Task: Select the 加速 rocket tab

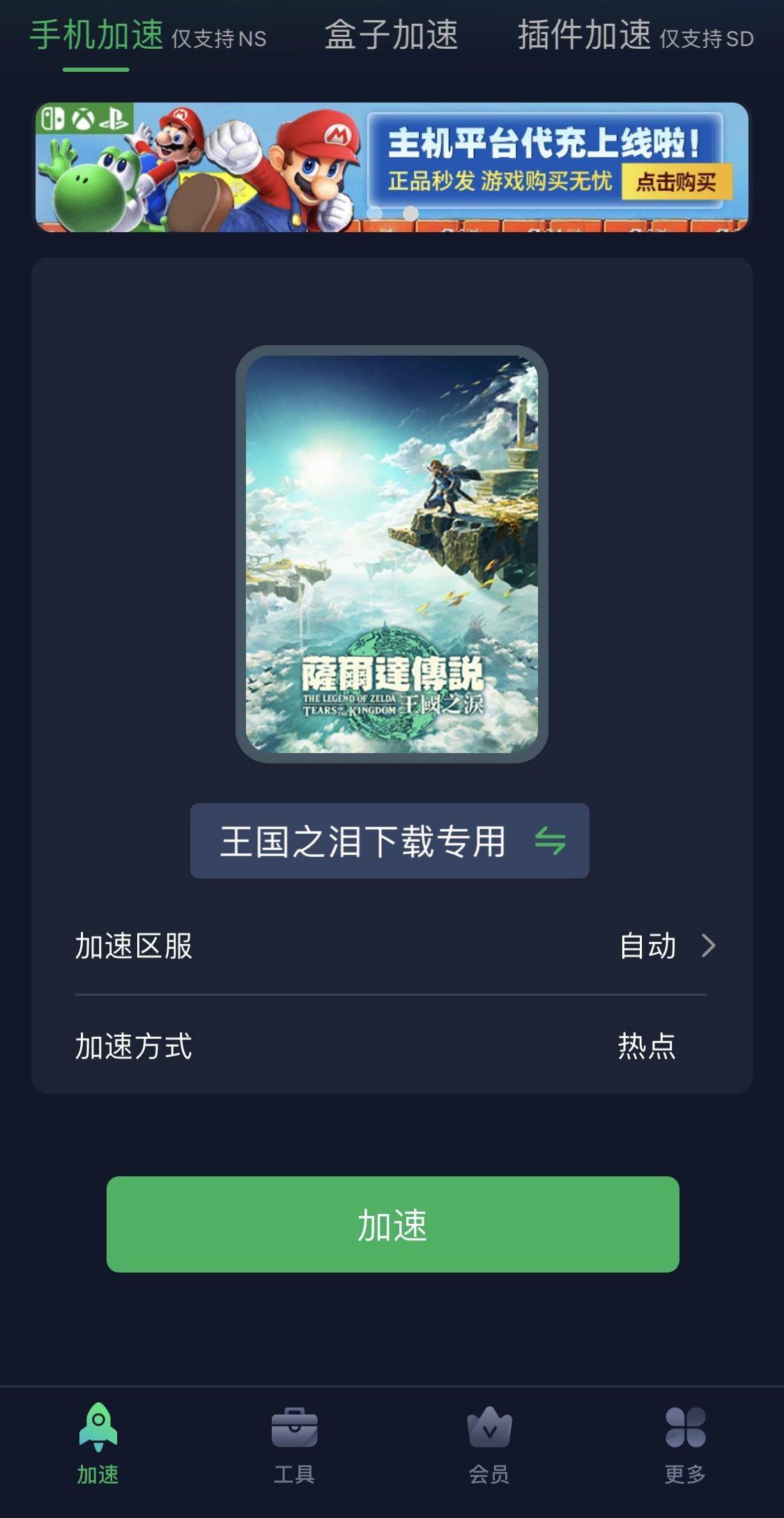Action: point(98,1445)
